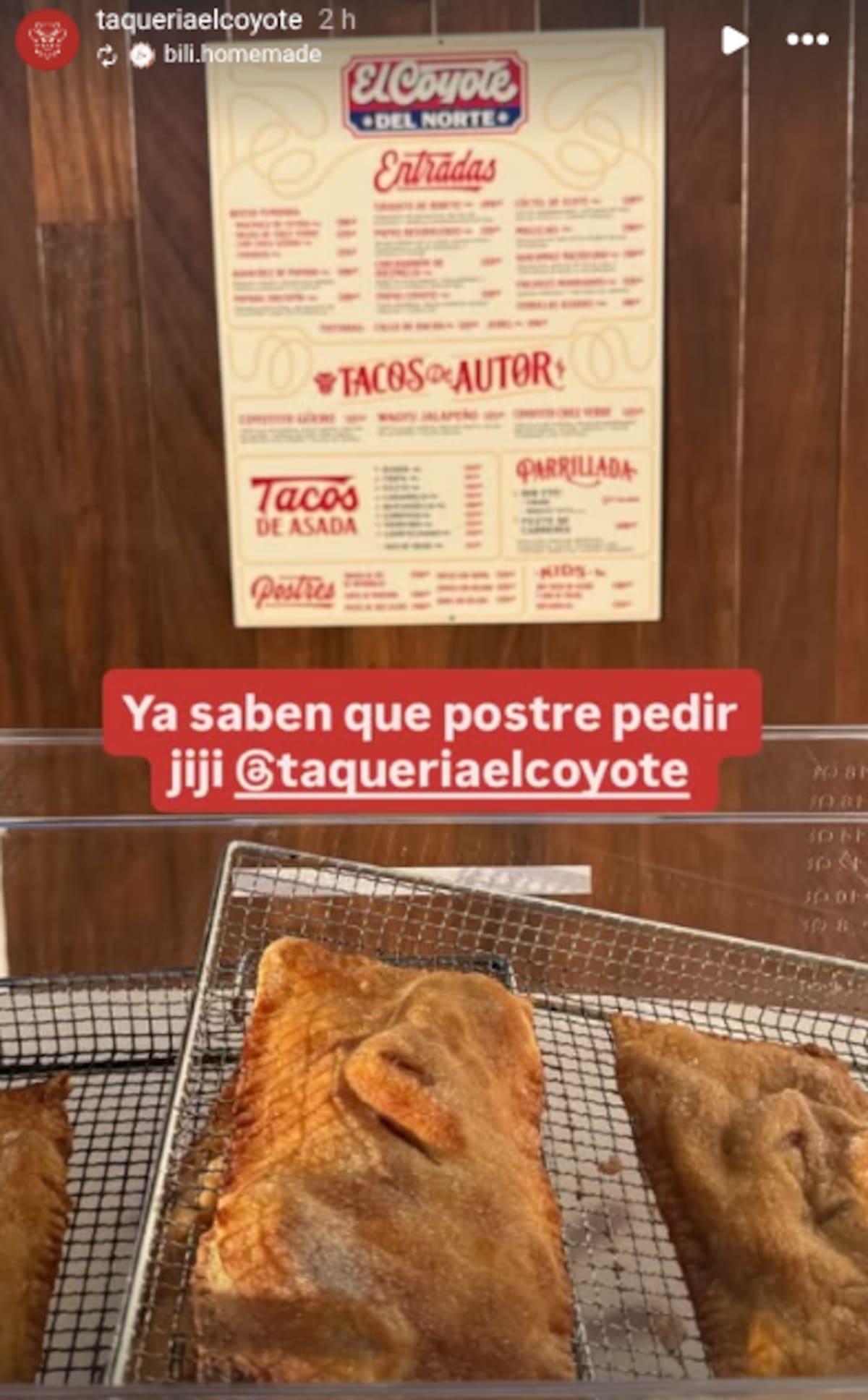This screenshot has height=1400, width=868.
Task: Resume story playback with play button
Action: pos(733,40)
